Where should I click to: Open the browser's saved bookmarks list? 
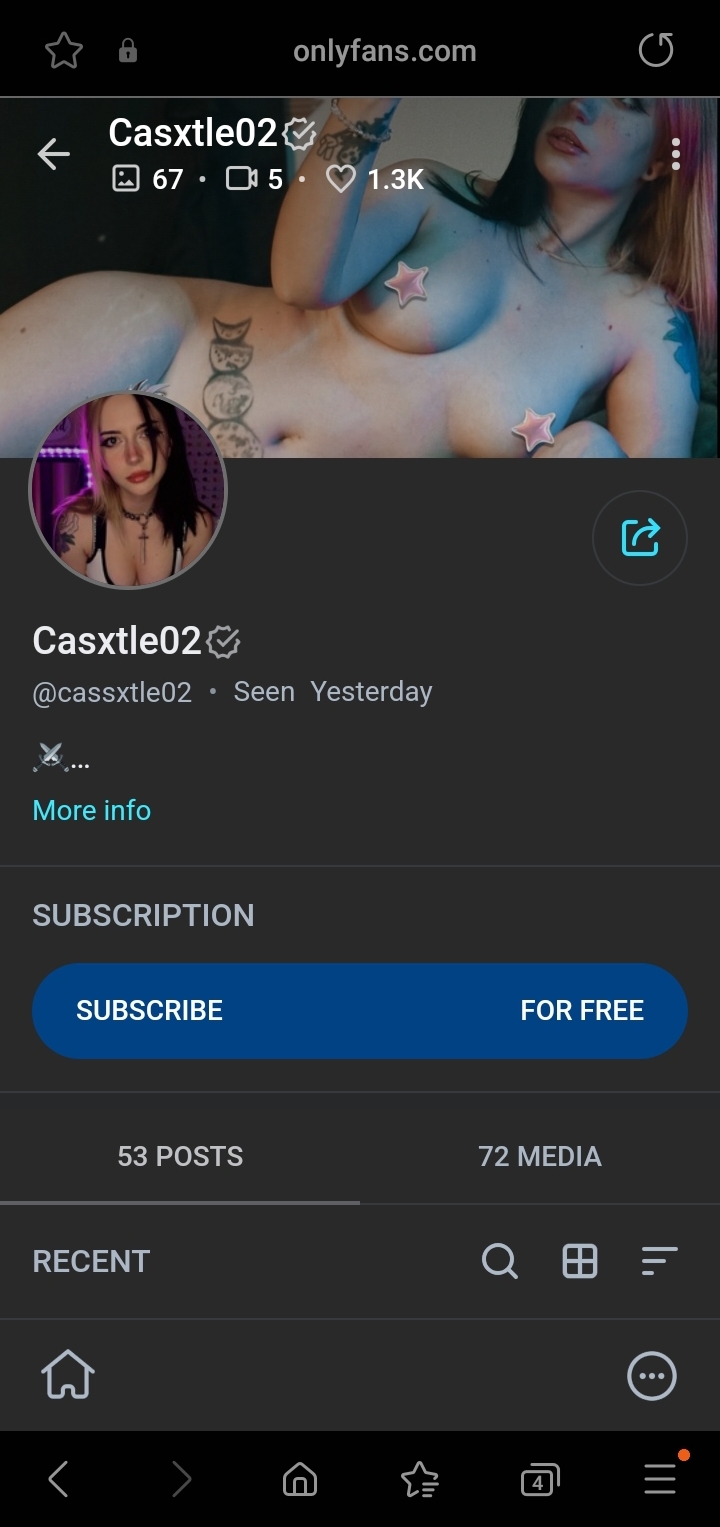point(419,1479)
